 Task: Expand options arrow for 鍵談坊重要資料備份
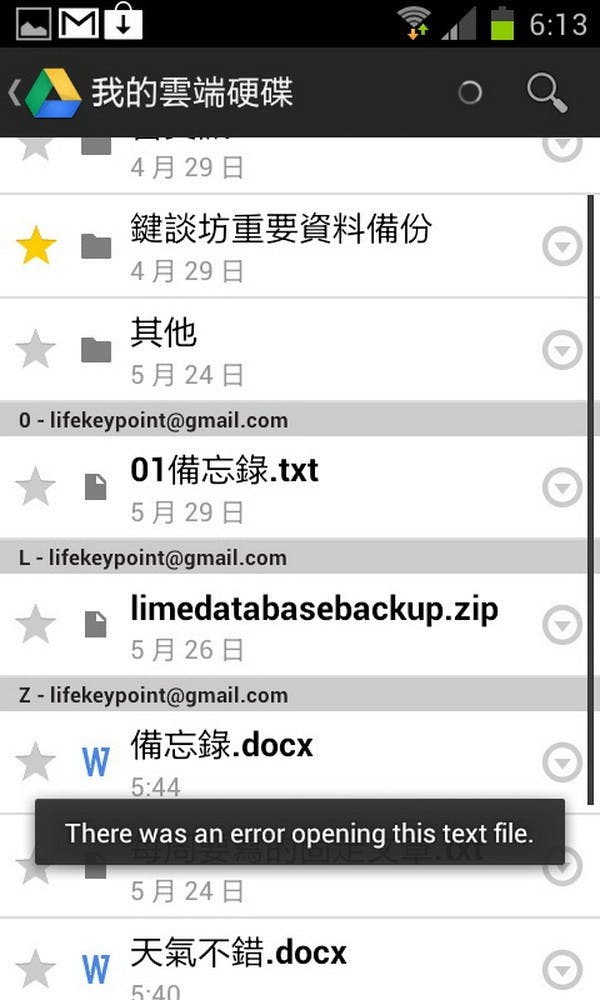(x=562, y=246)
